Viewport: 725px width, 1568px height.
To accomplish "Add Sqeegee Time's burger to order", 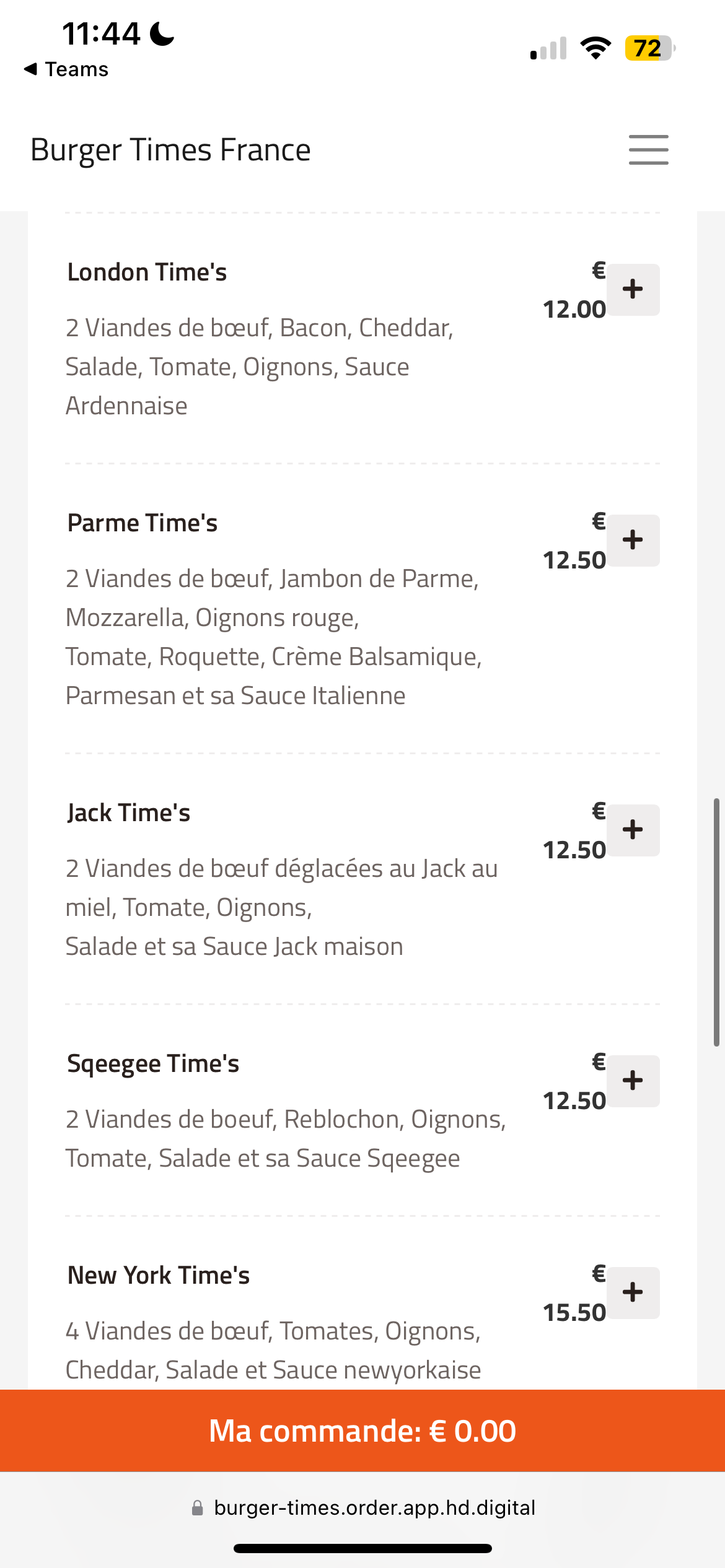I will click(x=633, y=1081).
